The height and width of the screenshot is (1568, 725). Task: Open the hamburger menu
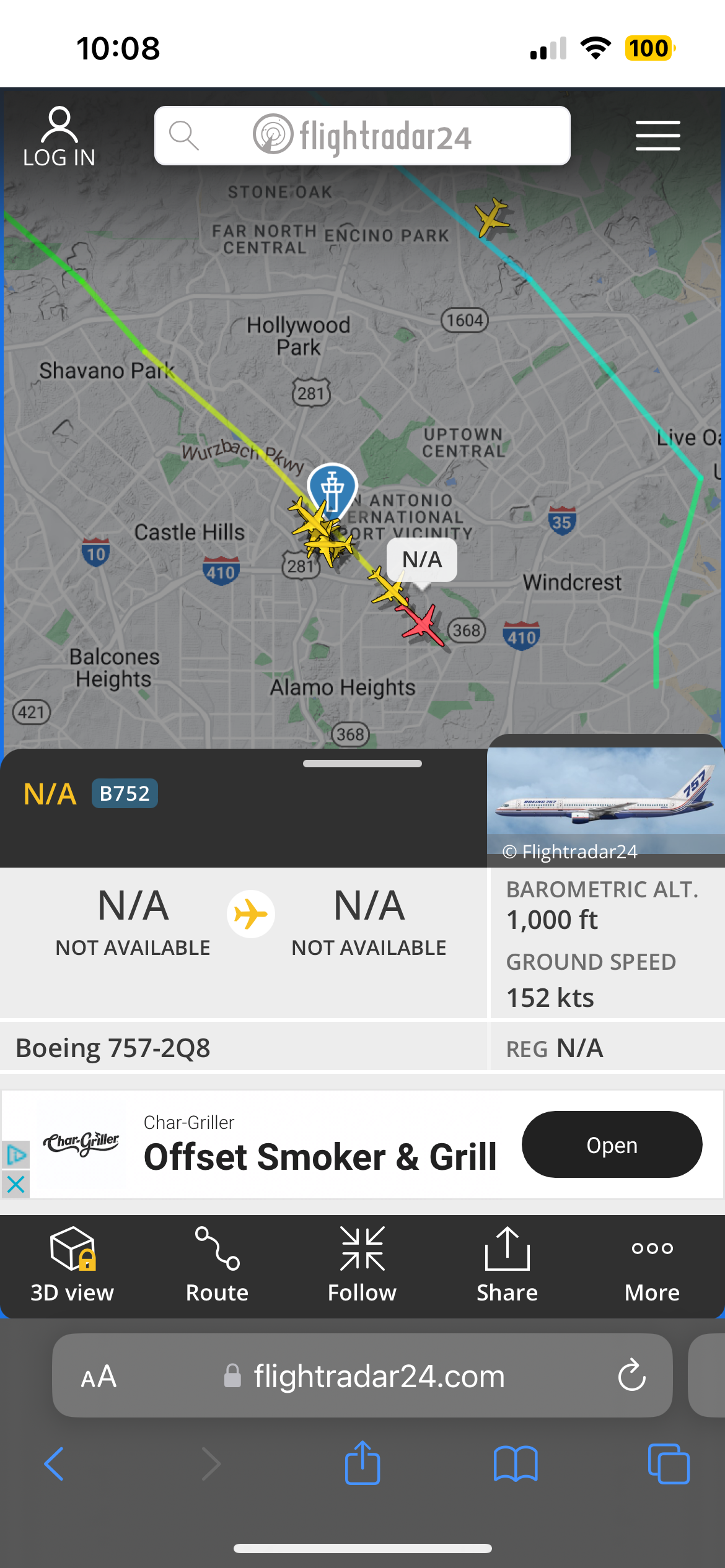657,136
